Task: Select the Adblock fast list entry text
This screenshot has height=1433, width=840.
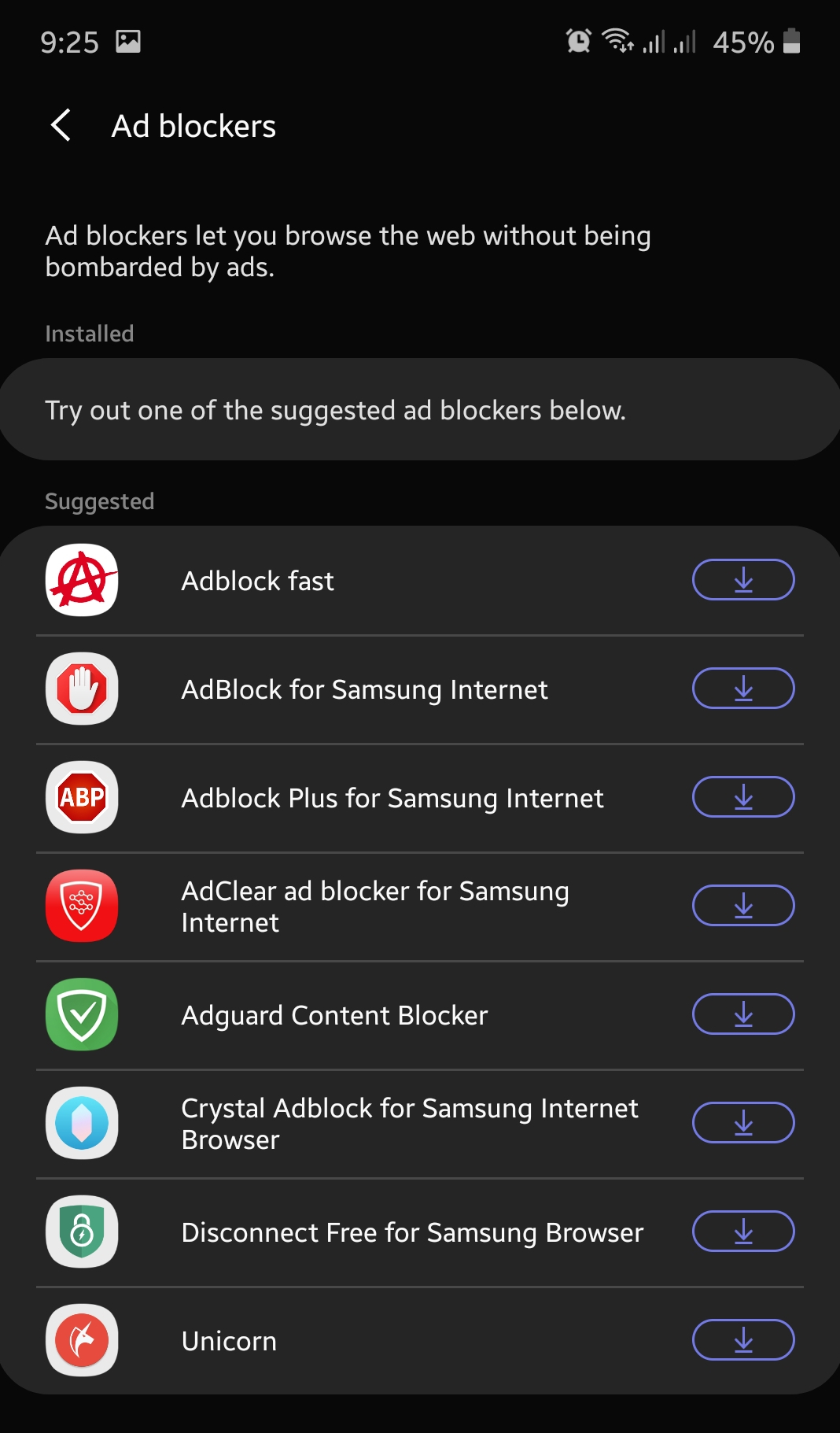Action: (x=257, y=580)
